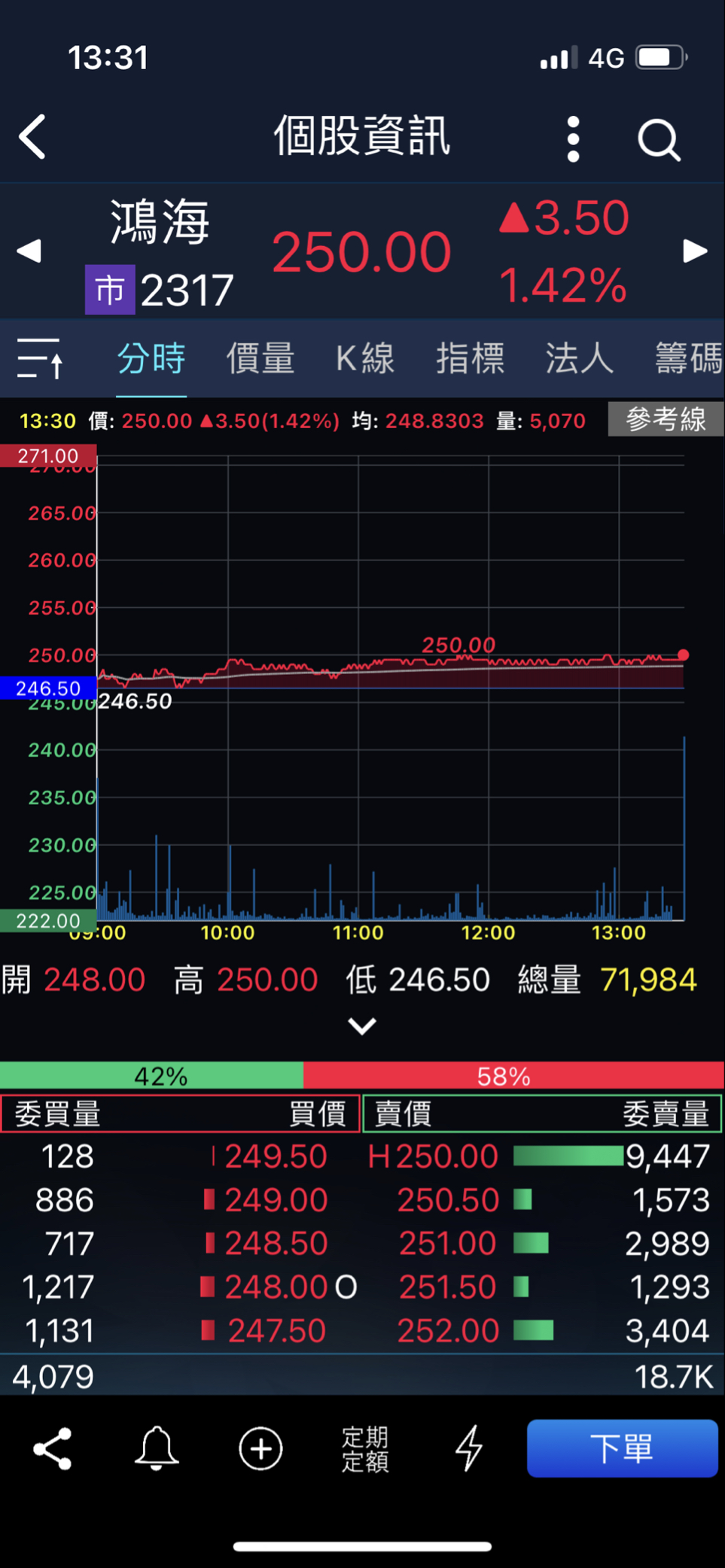Open 定期定額 regular investment
725x1568 pixels.
point(365,1448)
